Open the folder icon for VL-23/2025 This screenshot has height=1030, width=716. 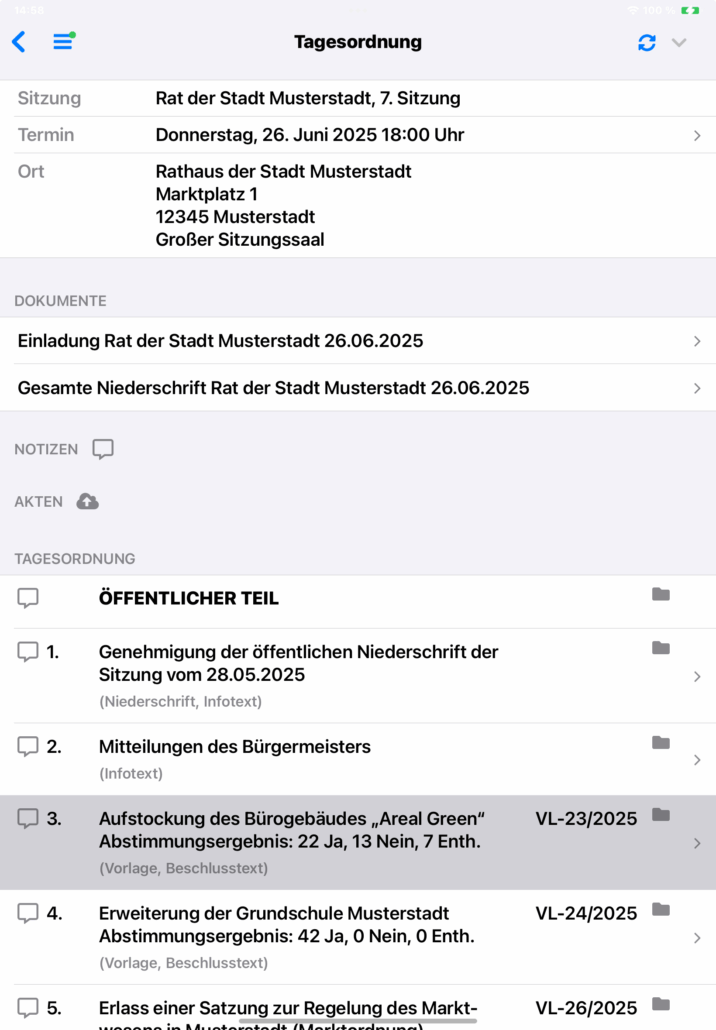point(661,815)
